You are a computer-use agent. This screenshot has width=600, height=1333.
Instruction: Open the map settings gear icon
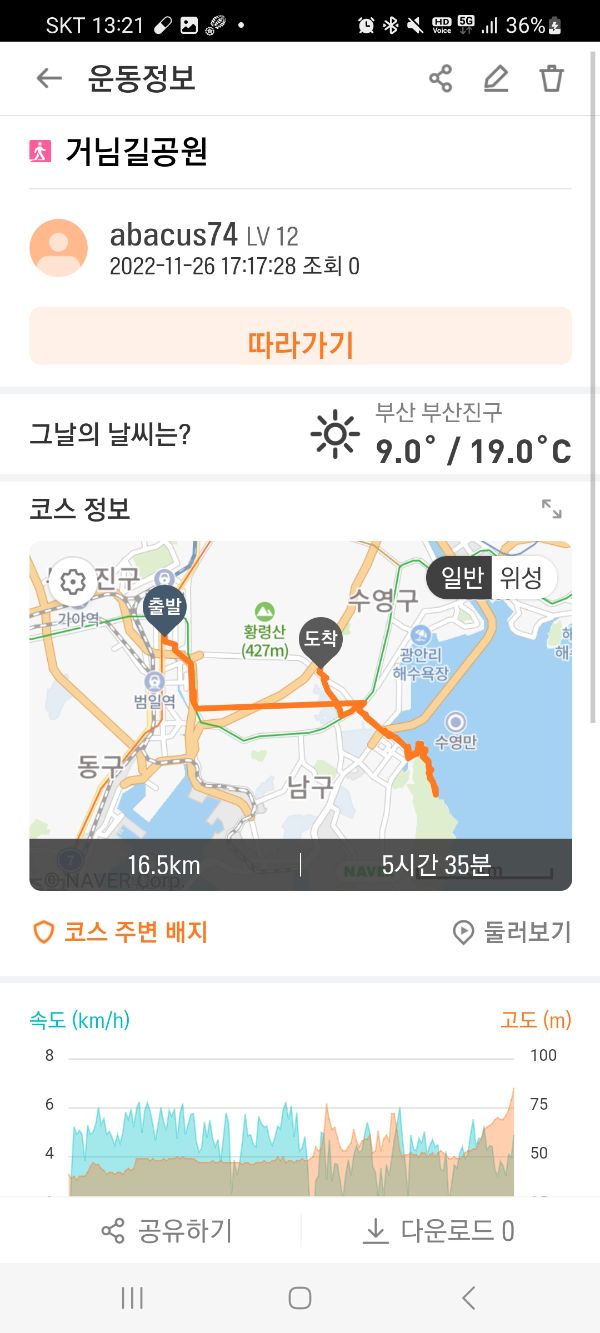(72, 582)
